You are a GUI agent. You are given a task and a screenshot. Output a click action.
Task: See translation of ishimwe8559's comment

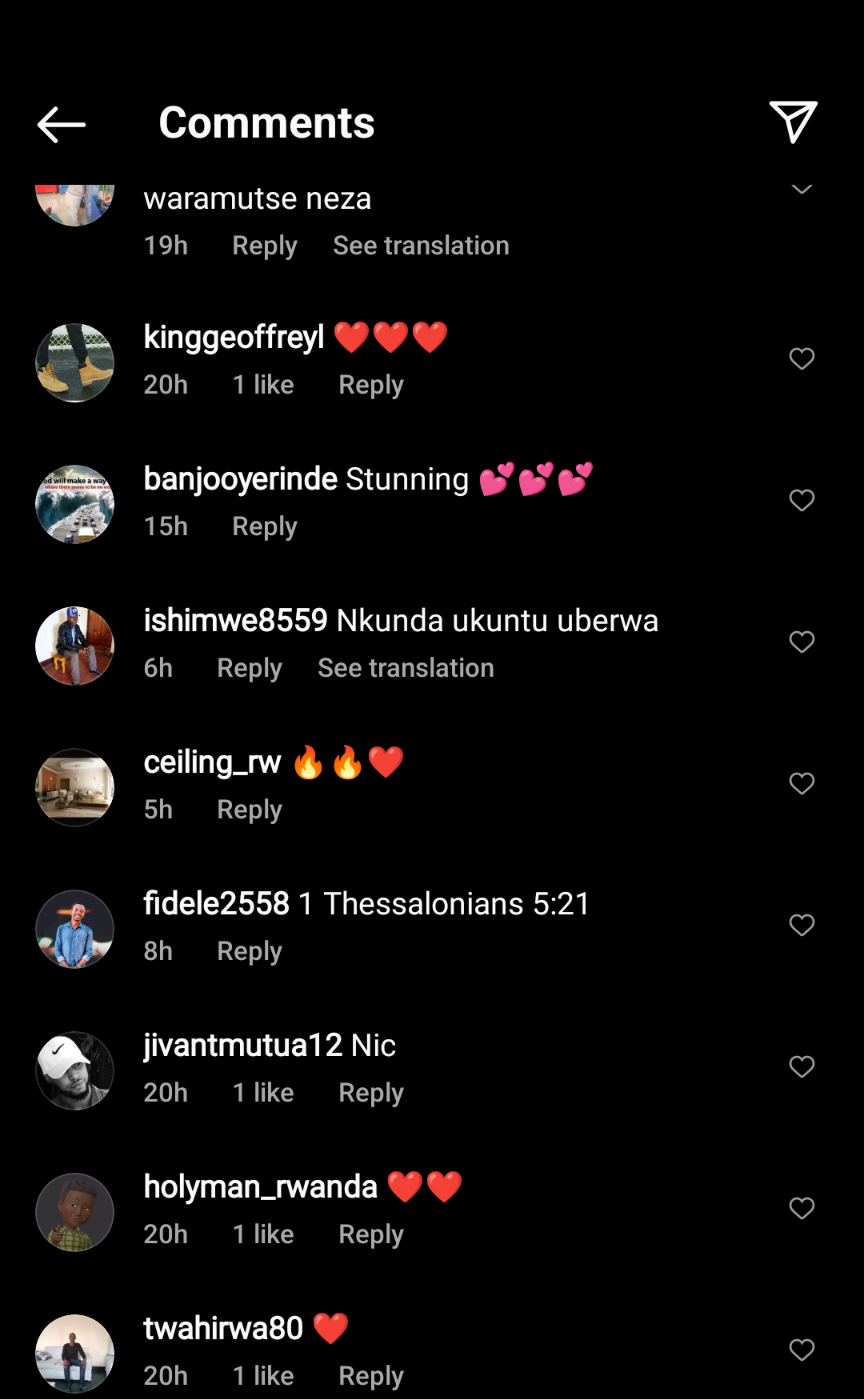[x=405, y=668]
